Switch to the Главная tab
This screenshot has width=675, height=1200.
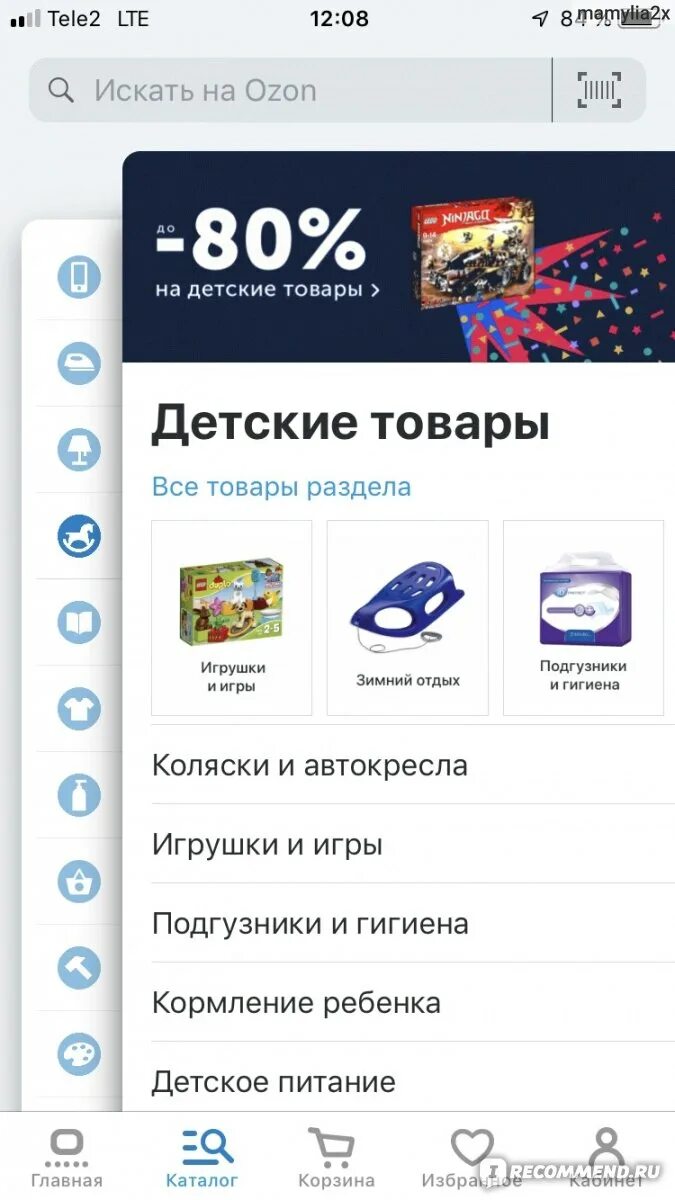(67, 1158)
